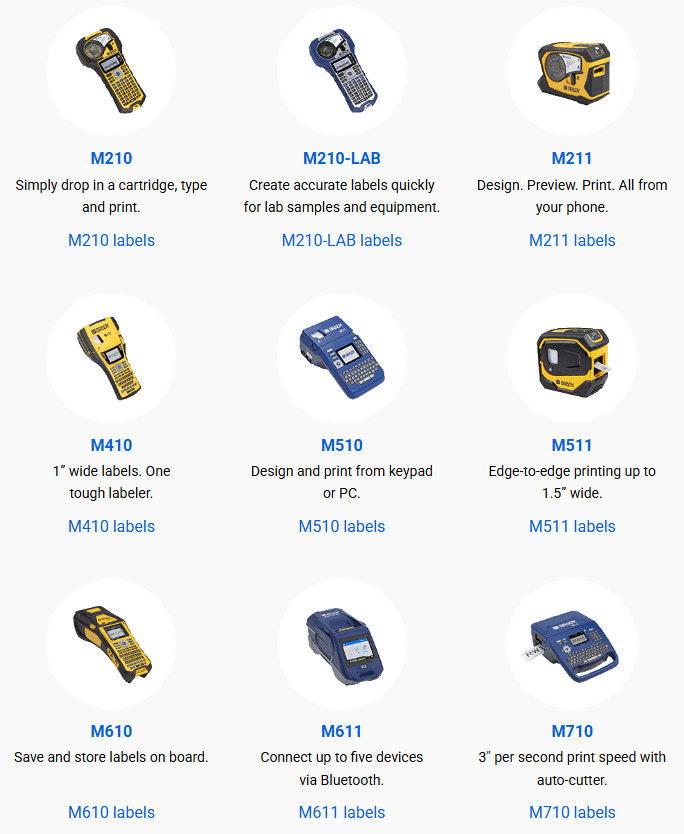Open the M510 printer name link
Screen dimensions: 684x834
(x=342, y=445)
